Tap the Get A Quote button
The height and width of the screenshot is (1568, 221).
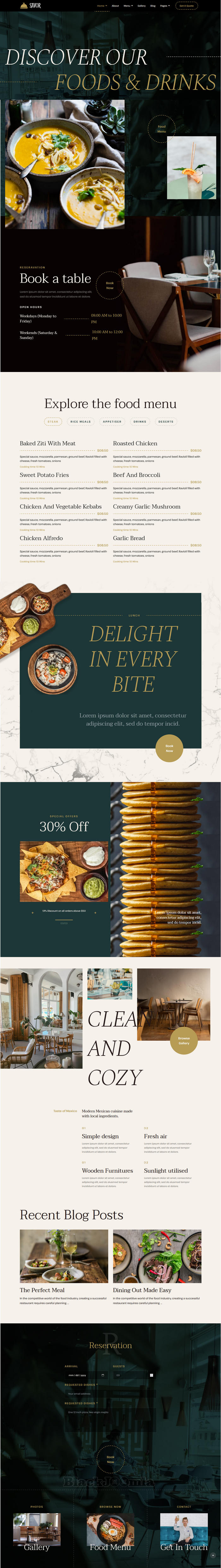point(186,5)
